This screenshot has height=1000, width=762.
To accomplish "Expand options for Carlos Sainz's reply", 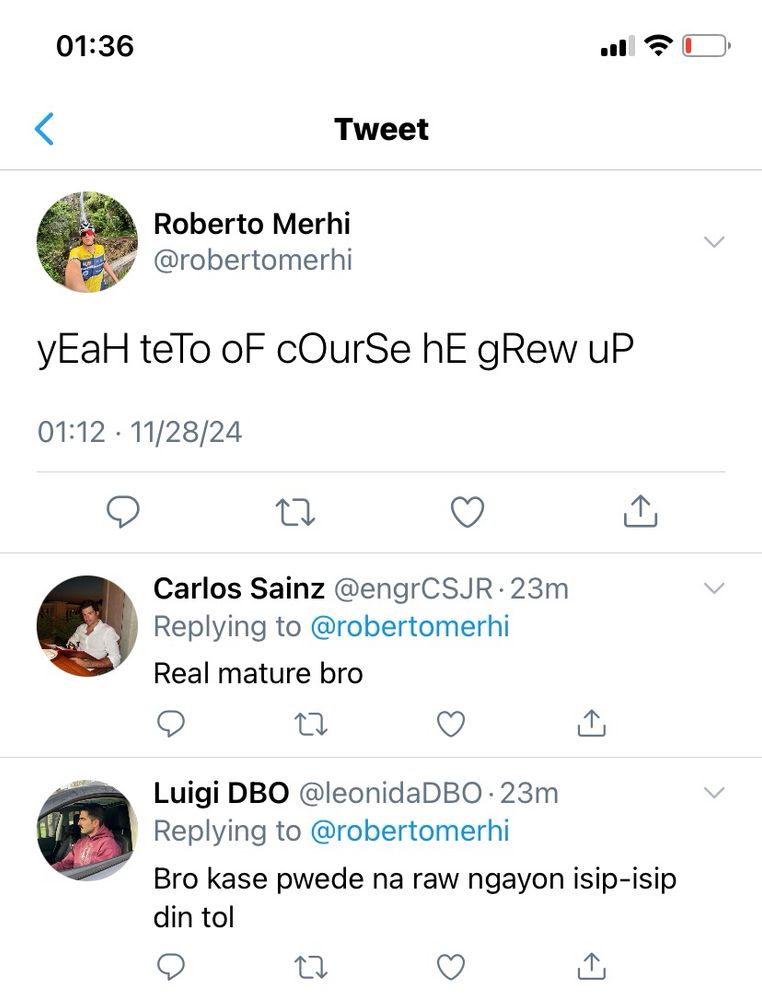I will (x=714, y=590).
